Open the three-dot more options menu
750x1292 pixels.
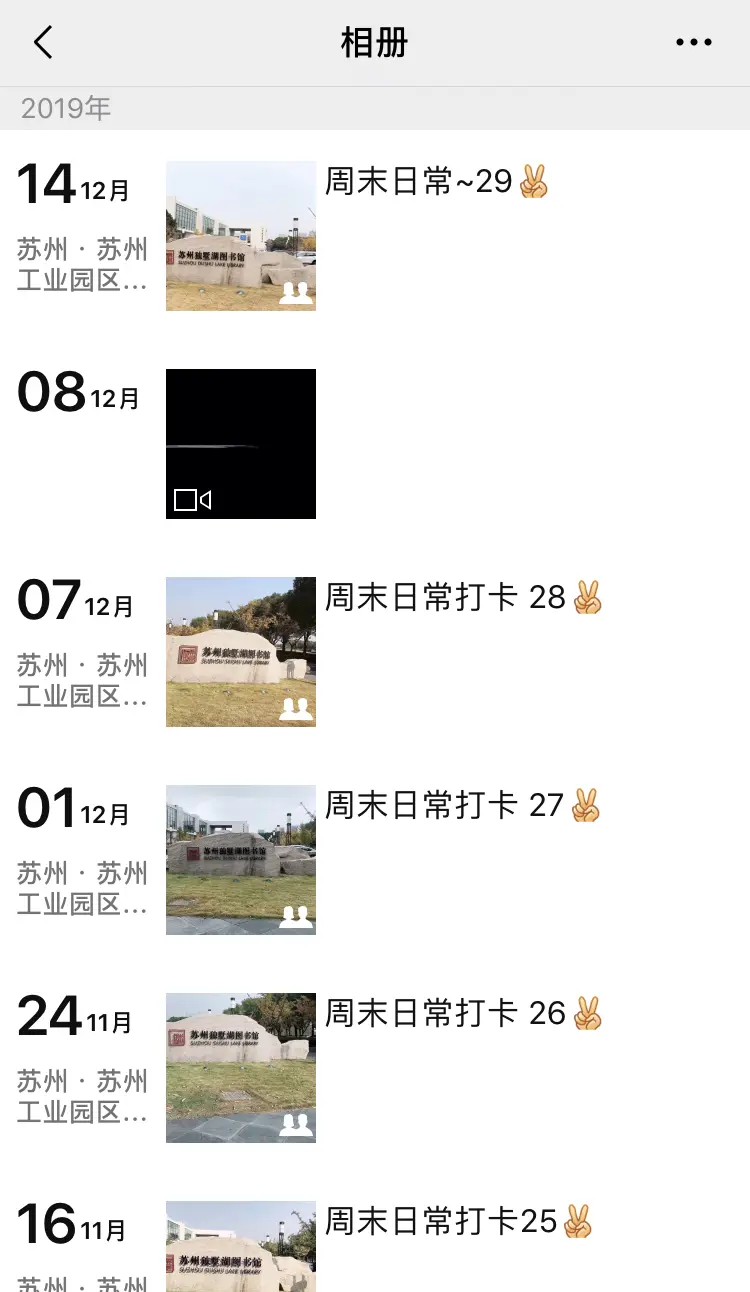coord(693,43)
